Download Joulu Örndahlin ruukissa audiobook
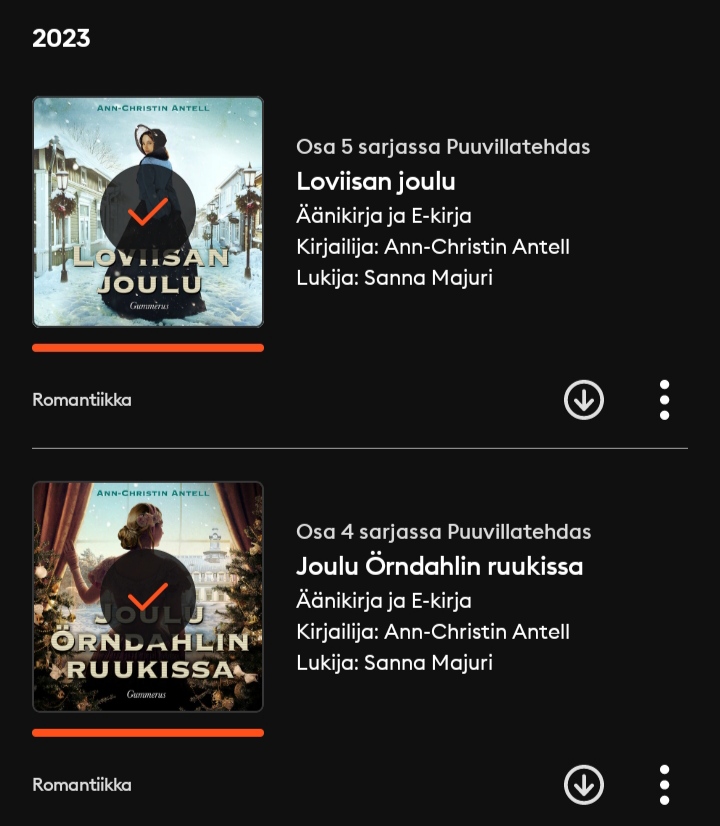 click(x=584, y=785)
